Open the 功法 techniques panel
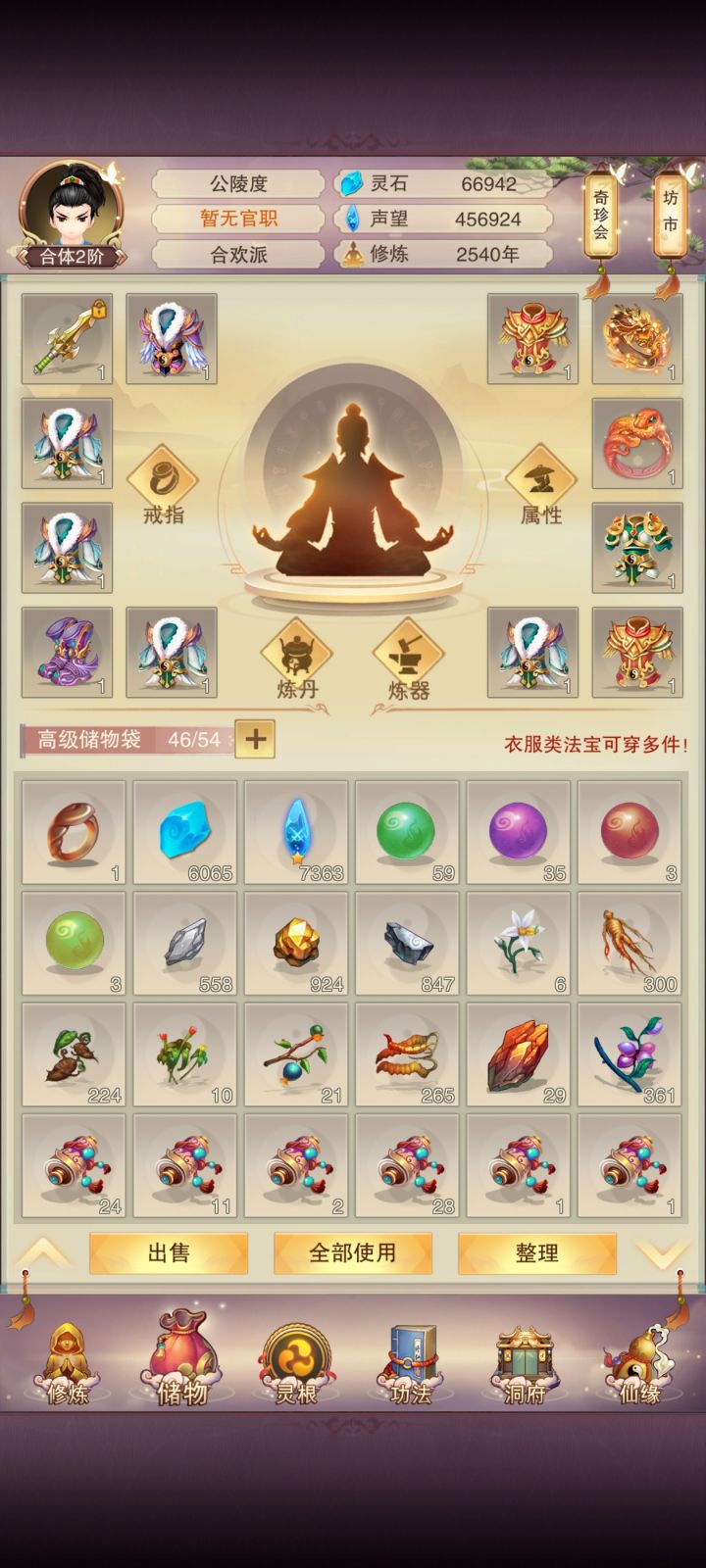Viewport: 706px width, 1568px height. coord(410,1367)
